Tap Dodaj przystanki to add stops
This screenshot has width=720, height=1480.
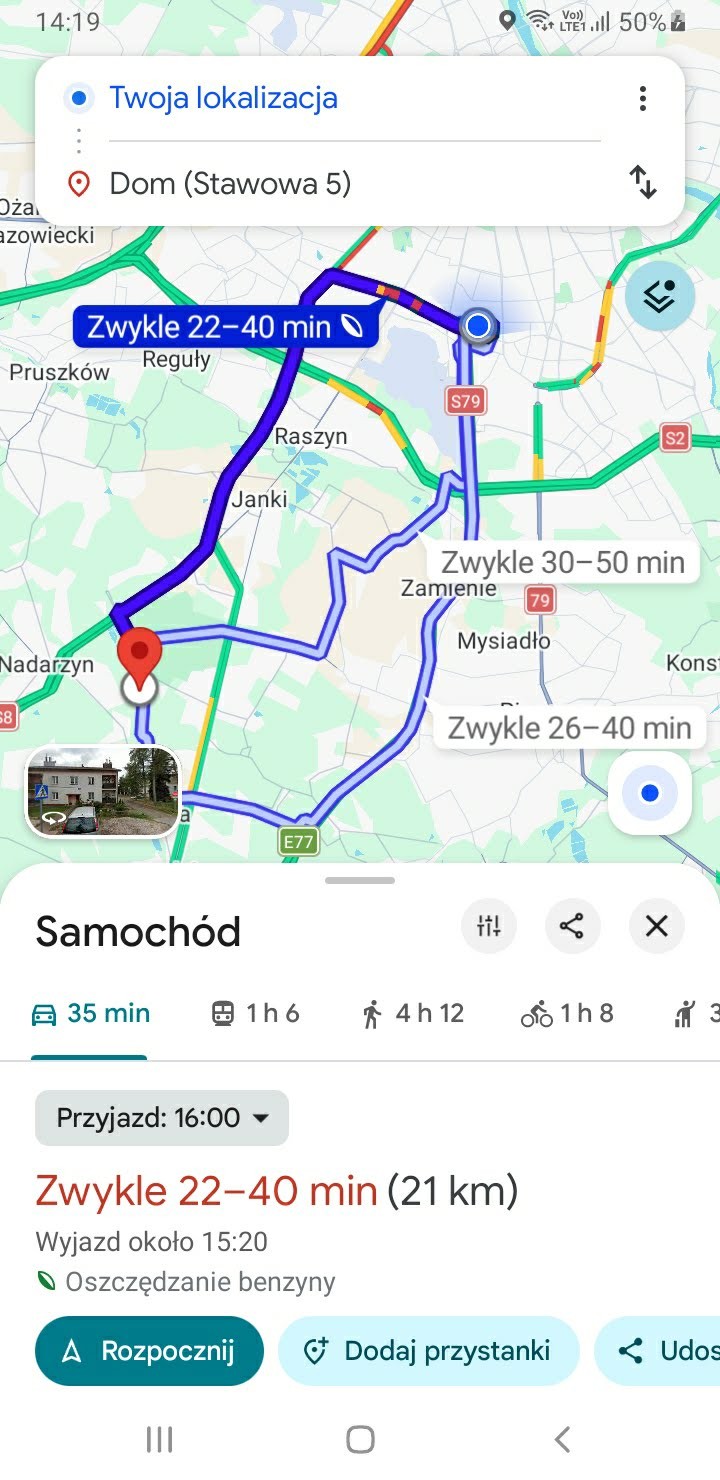click(428, 1350)
